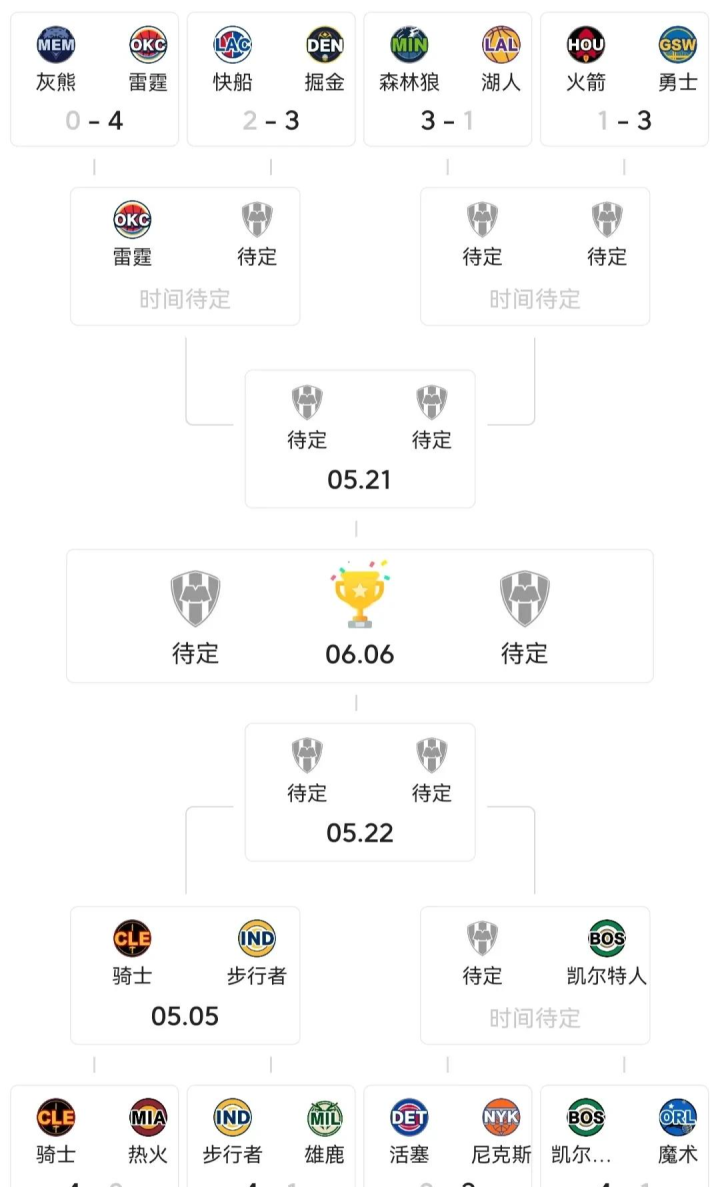Open the 05.22 conference finals card
Screen dimensions: 720x1187
coord(360,792)
